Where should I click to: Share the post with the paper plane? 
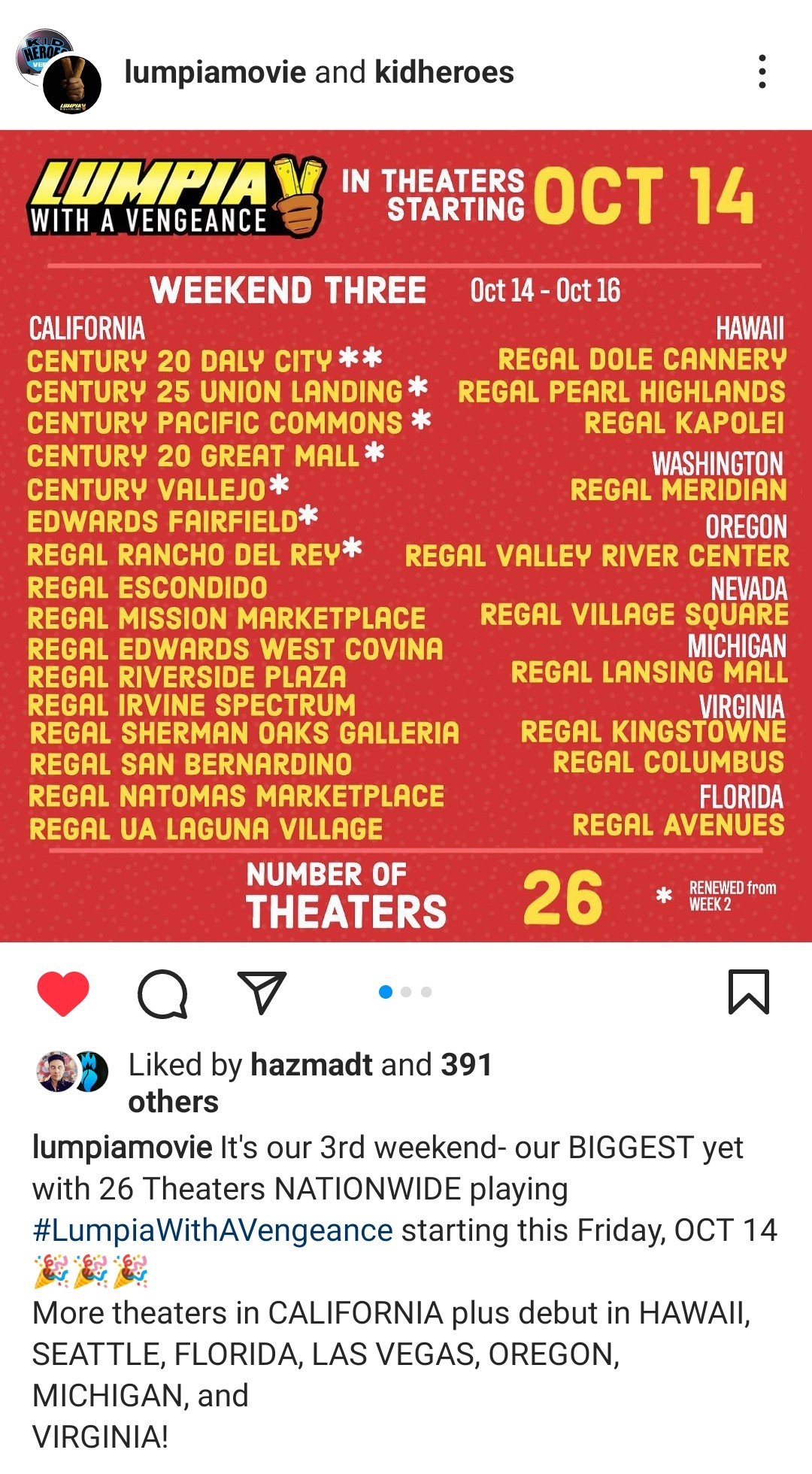pyautogui.click(x=261, y=993)
